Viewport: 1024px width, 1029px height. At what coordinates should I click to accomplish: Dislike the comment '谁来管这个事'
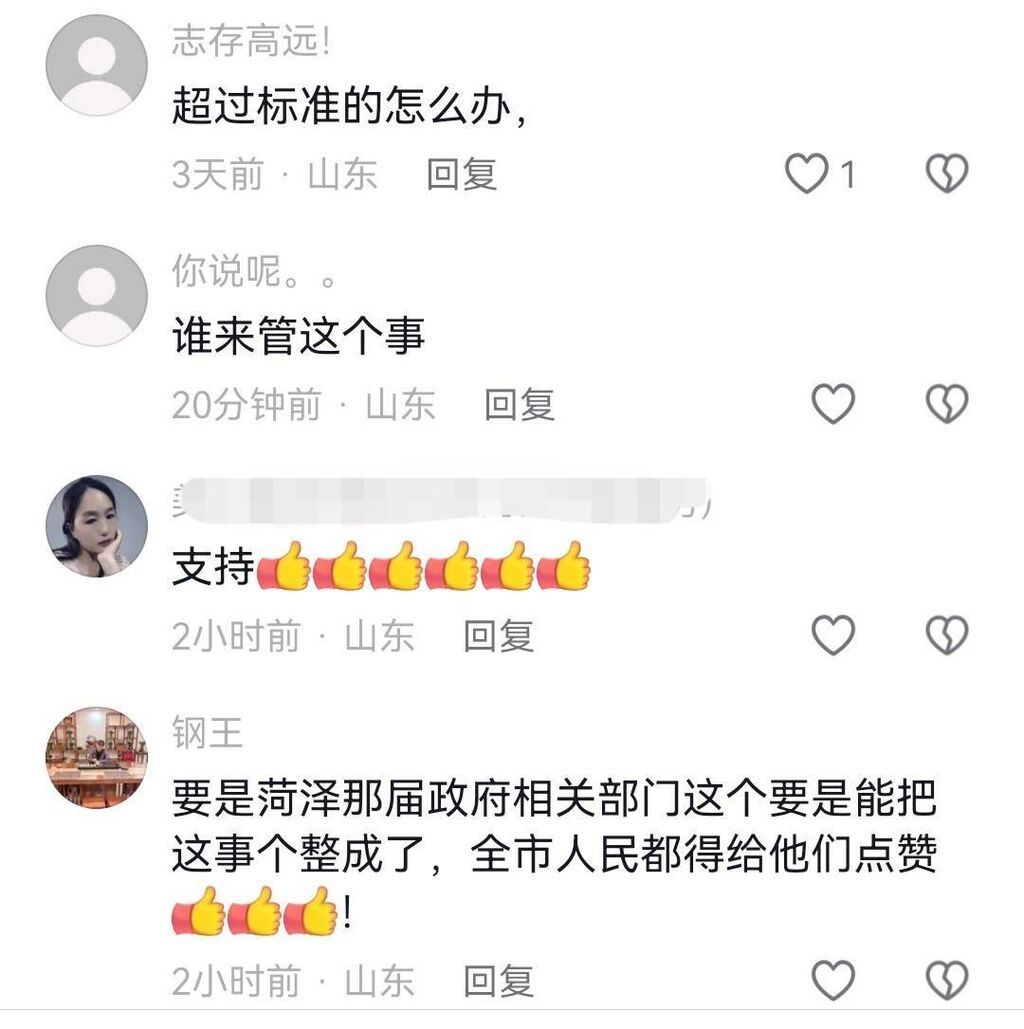click(x=946, y=405)
